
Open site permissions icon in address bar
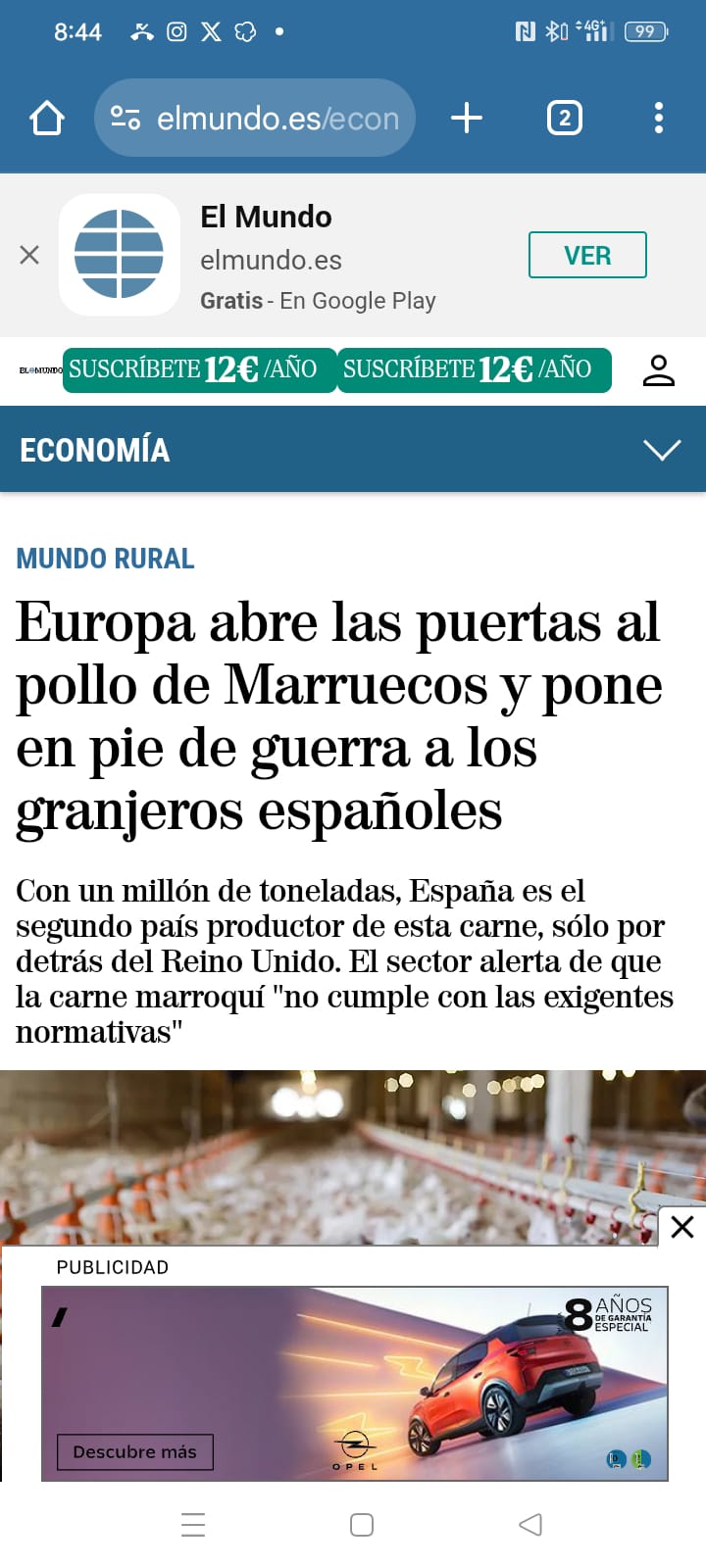coord(126,118)
